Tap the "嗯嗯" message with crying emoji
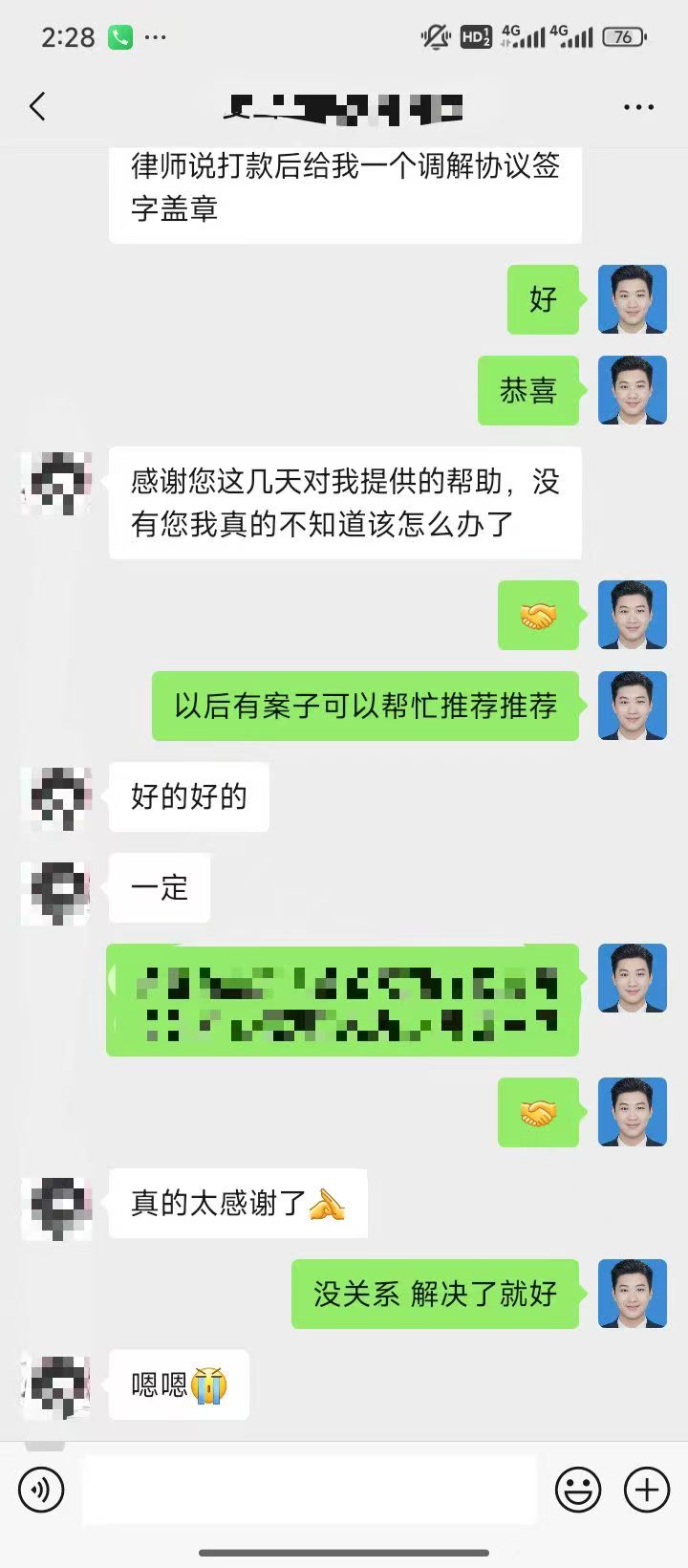 point(177,1384)
